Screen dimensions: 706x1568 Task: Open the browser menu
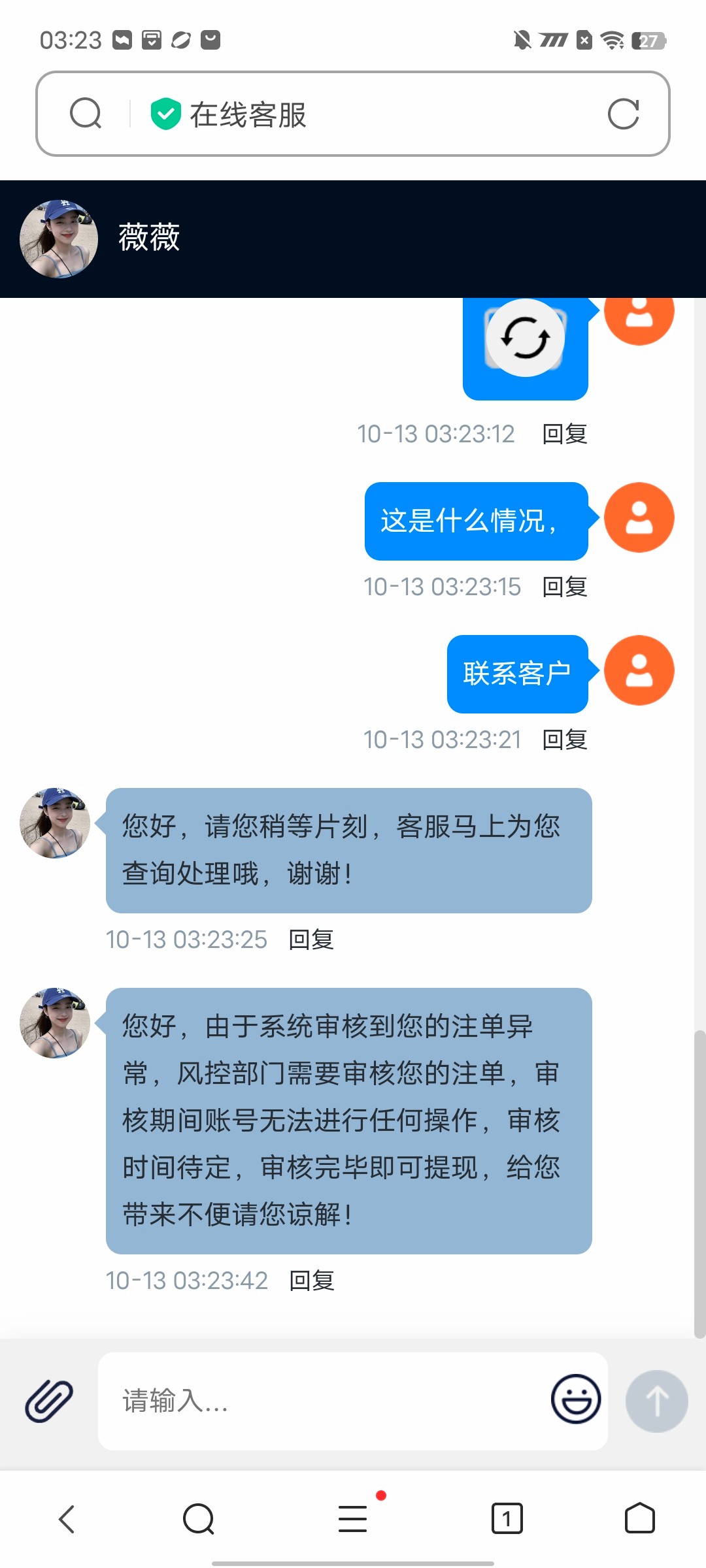pyautogui.click(x=353, y=1518)
